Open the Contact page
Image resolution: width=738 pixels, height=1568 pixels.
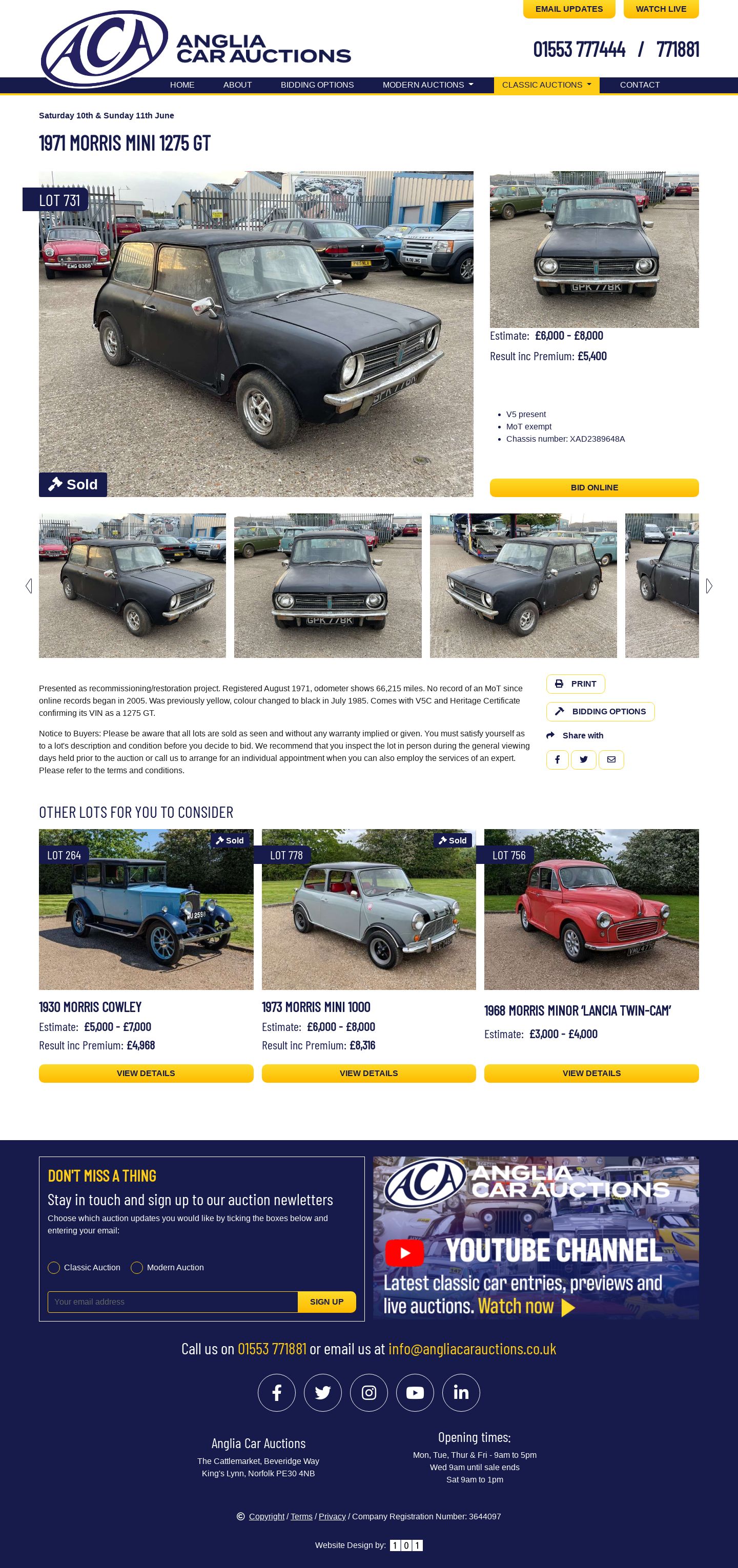point(640,85)
